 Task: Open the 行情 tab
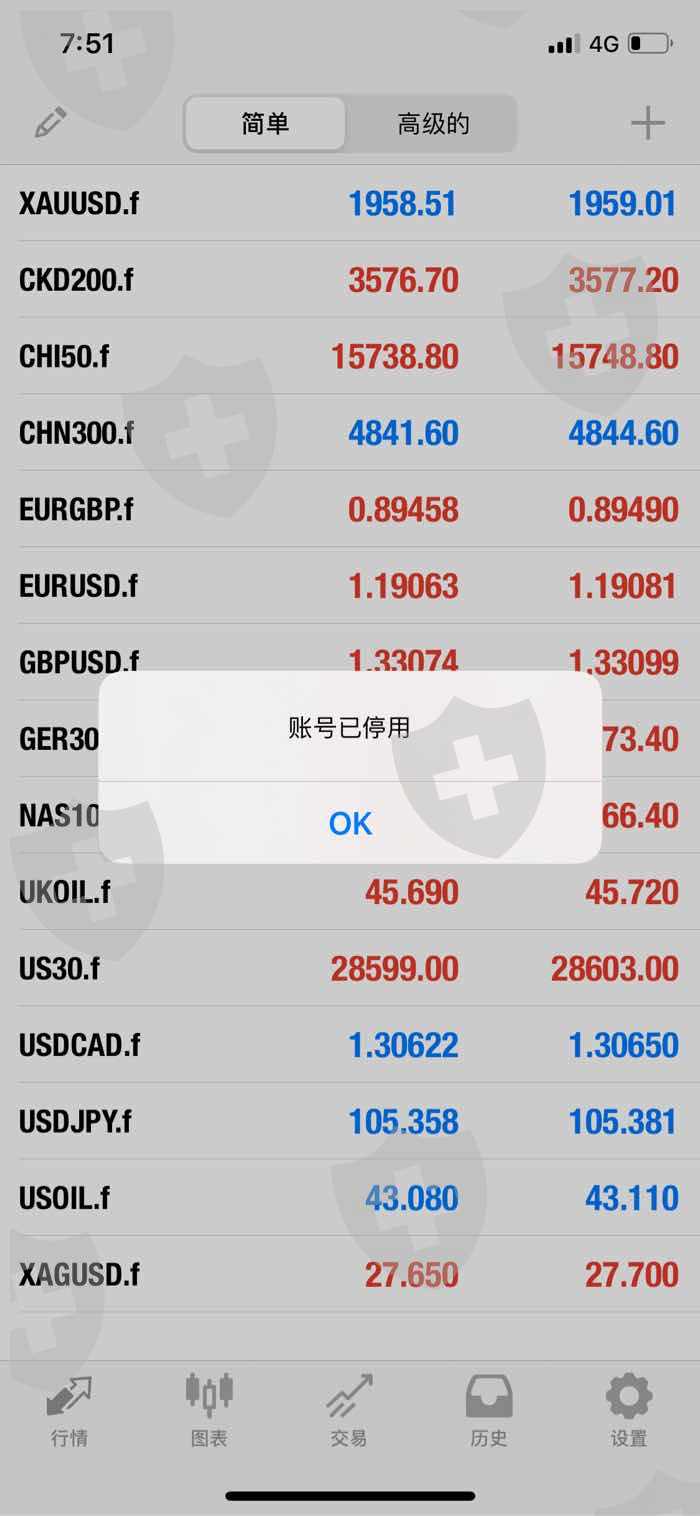(69, 1410)
